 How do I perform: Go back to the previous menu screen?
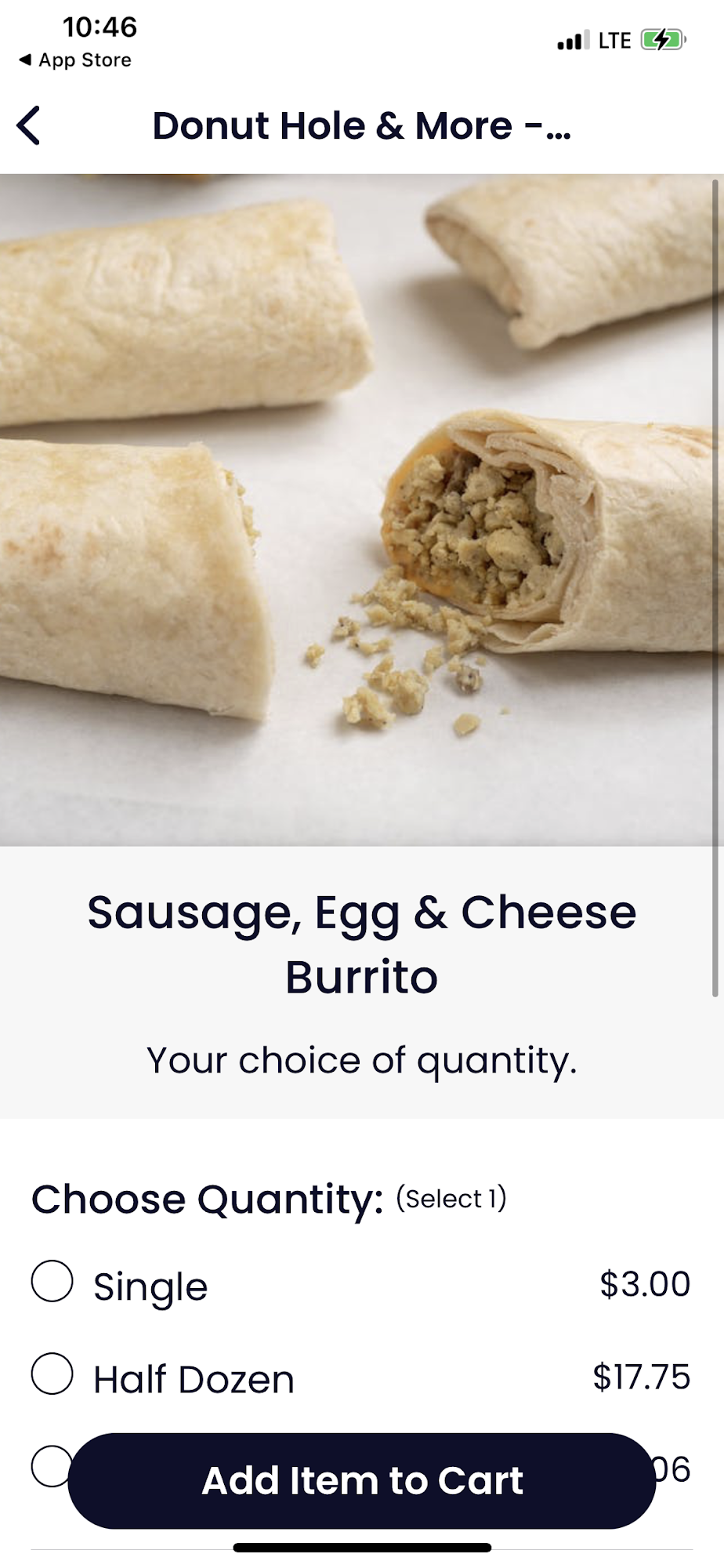coord(29,126)
